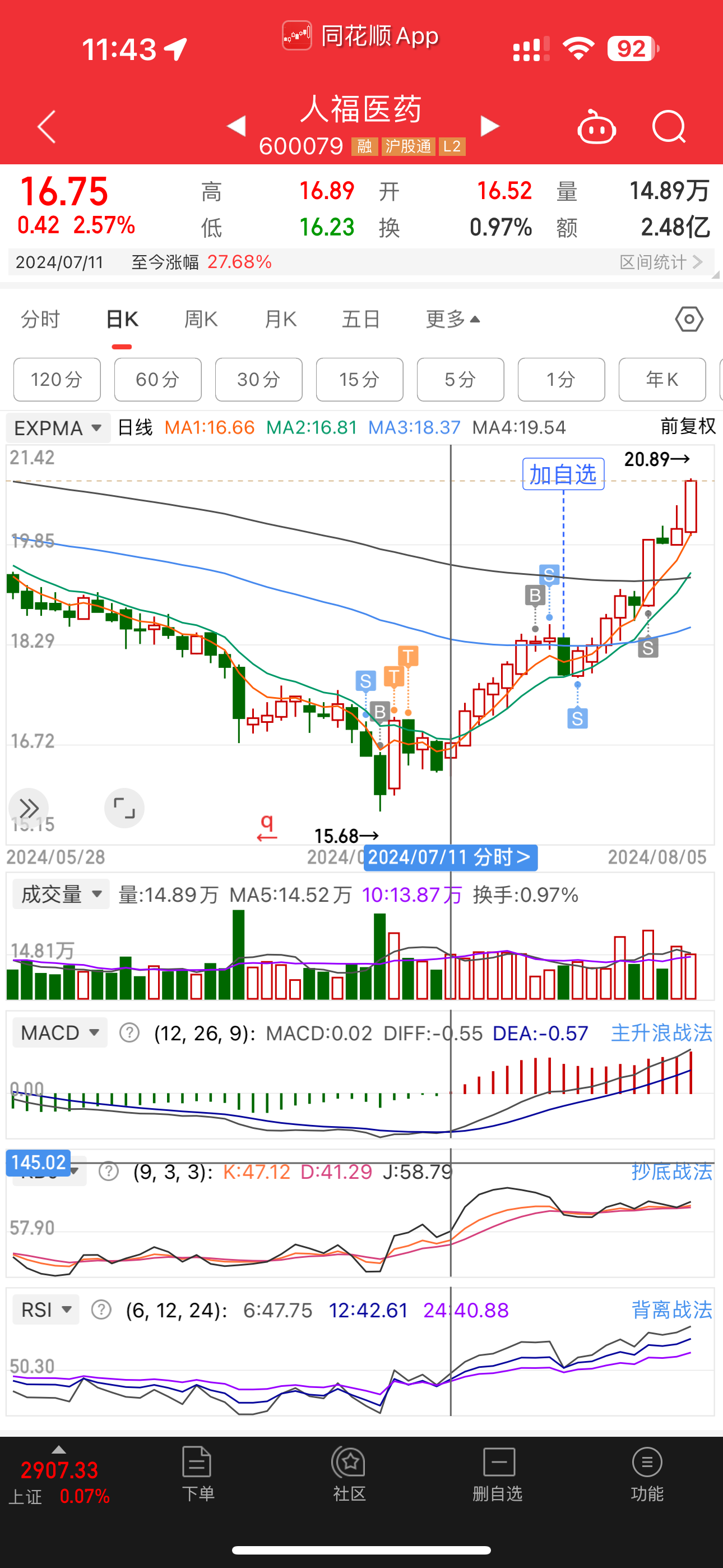Jump to the previous stock arrow
Screen dimensions: 723x1568
[236, 126]
